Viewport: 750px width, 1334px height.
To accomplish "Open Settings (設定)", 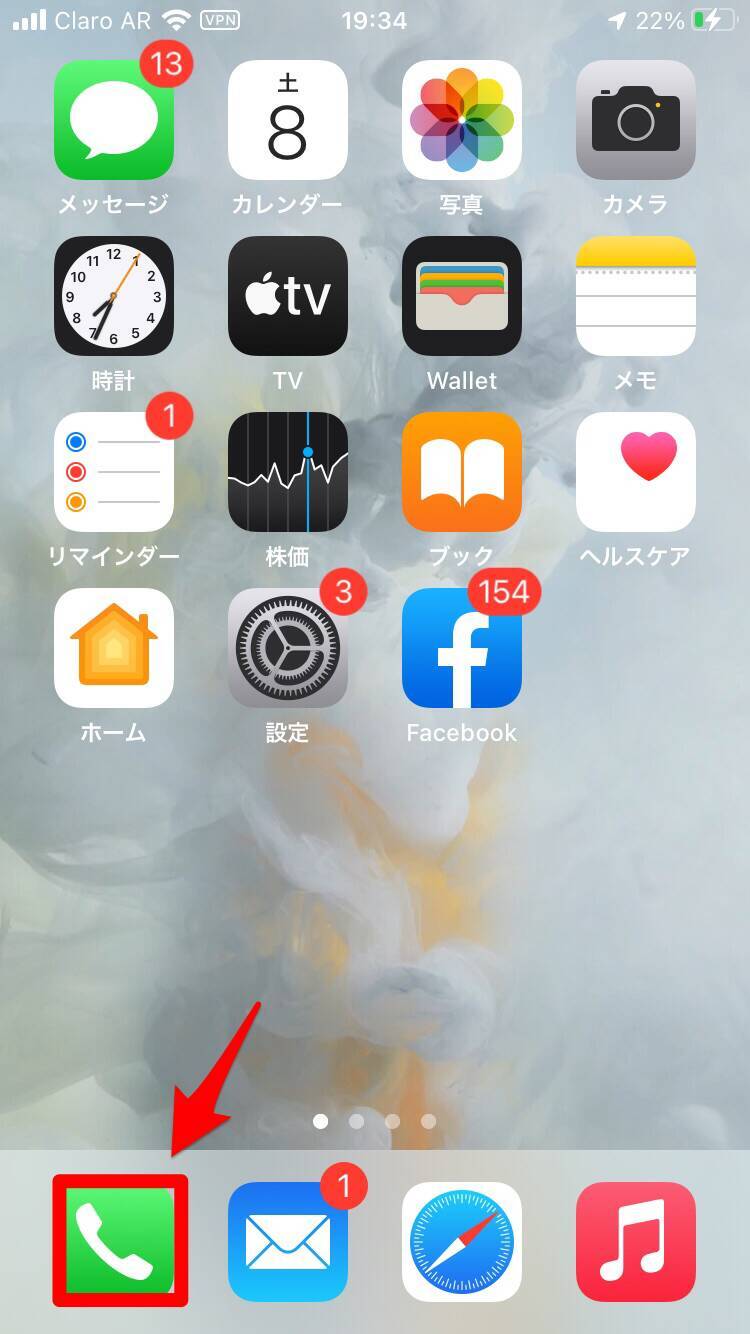I will [287, 648].
